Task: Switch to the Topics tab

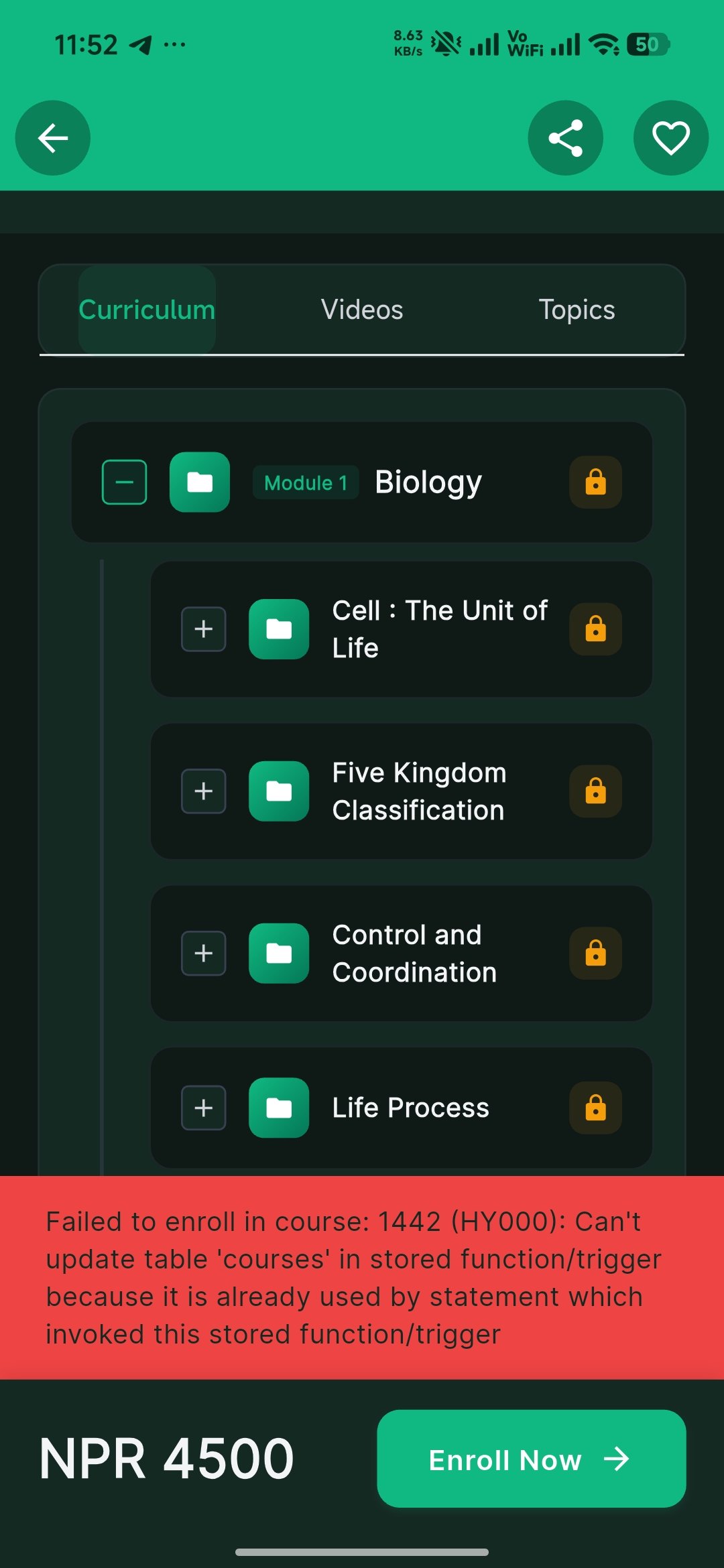Action: tap(577, 310)
